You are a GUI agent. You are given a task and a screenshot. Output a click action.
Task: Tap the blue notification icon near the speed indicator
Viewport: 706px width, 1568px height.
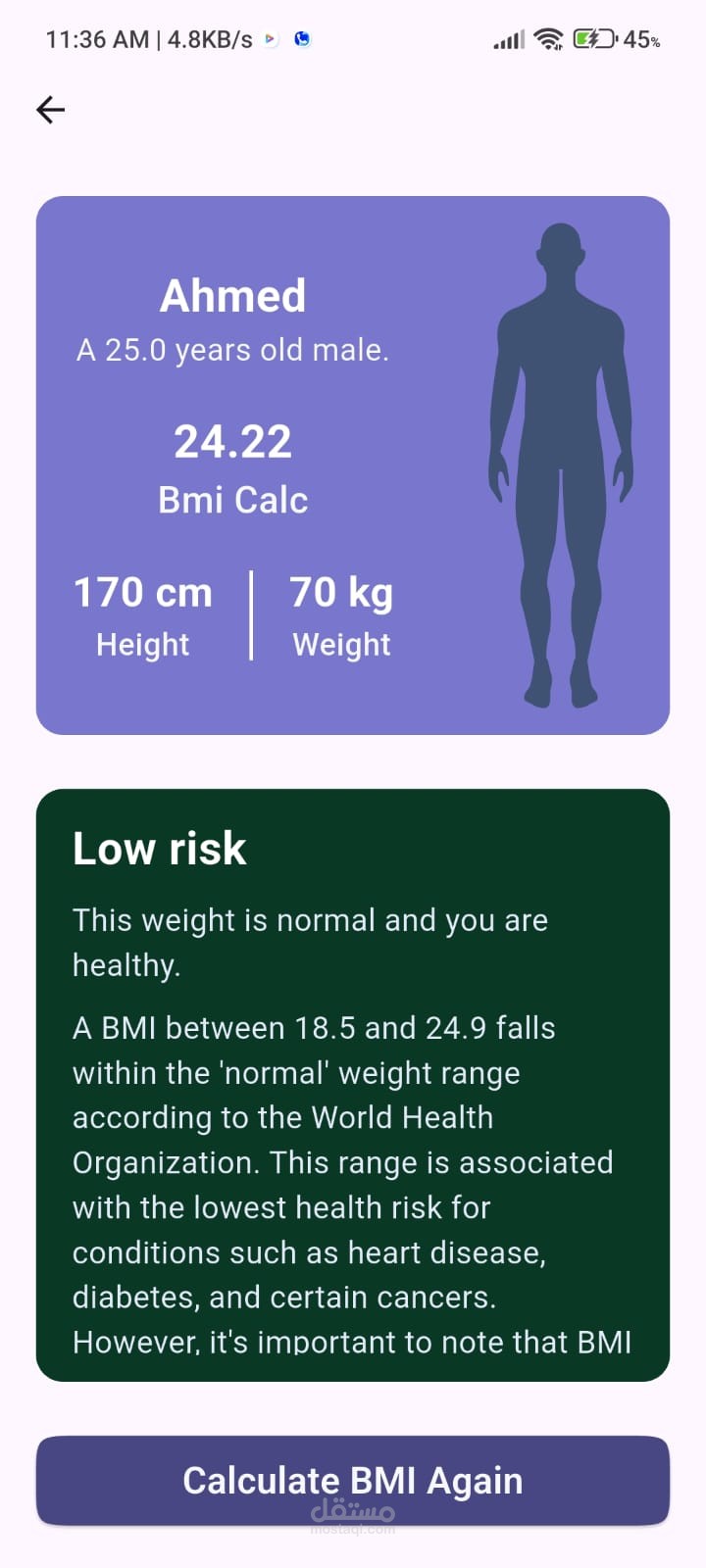pos(302,39)
